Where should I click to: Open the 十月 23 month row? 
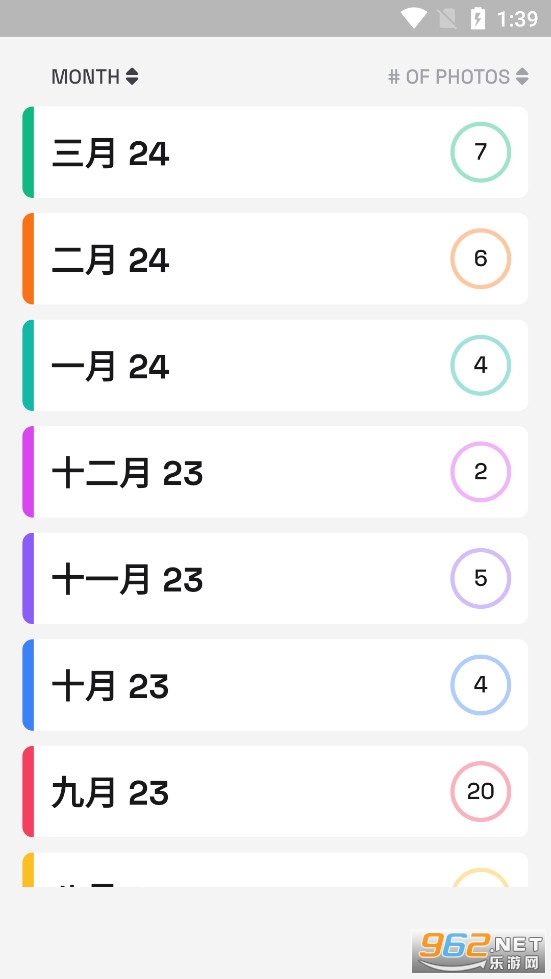275,685
